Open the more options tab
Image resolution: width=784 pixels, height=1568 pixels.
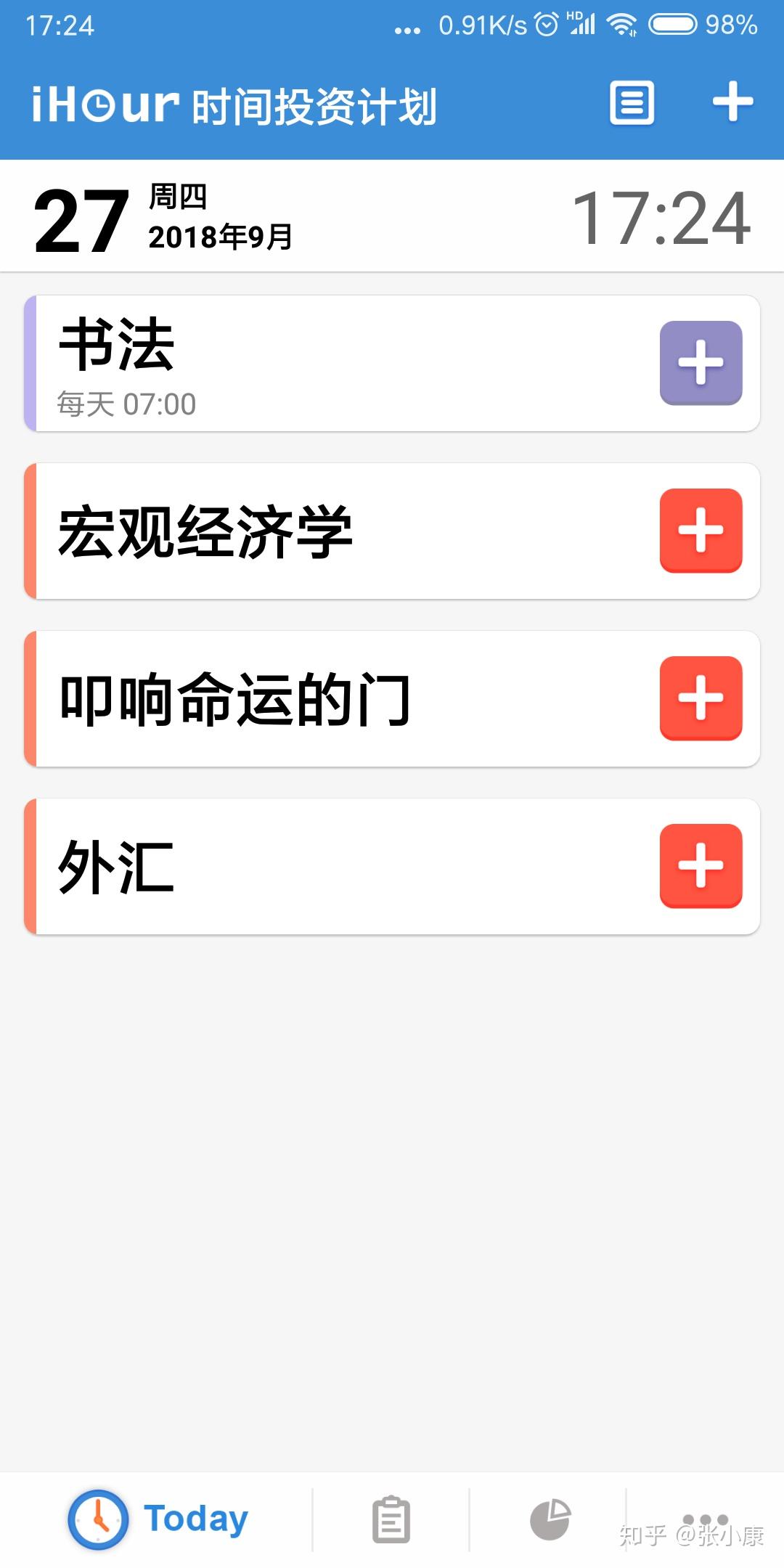704,1519
